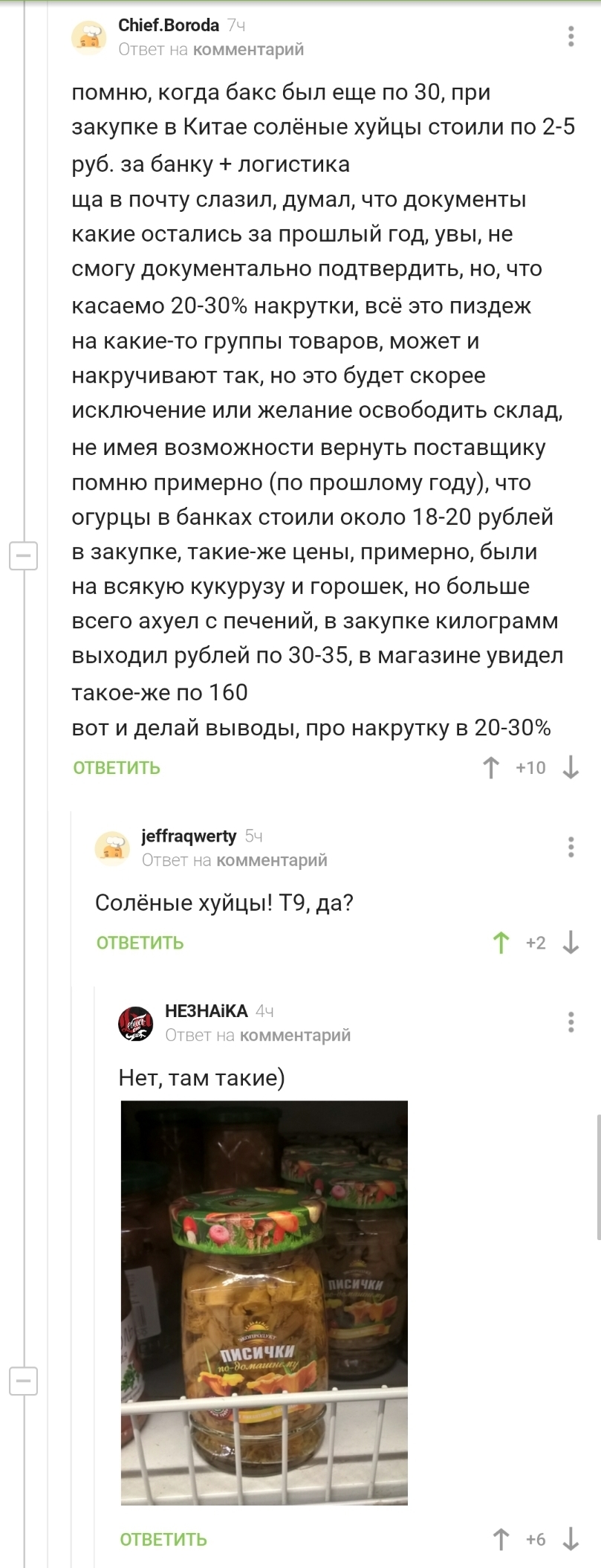Upvote jeffraqwerty's comment

pyautogui.click(x=501, y=943)
